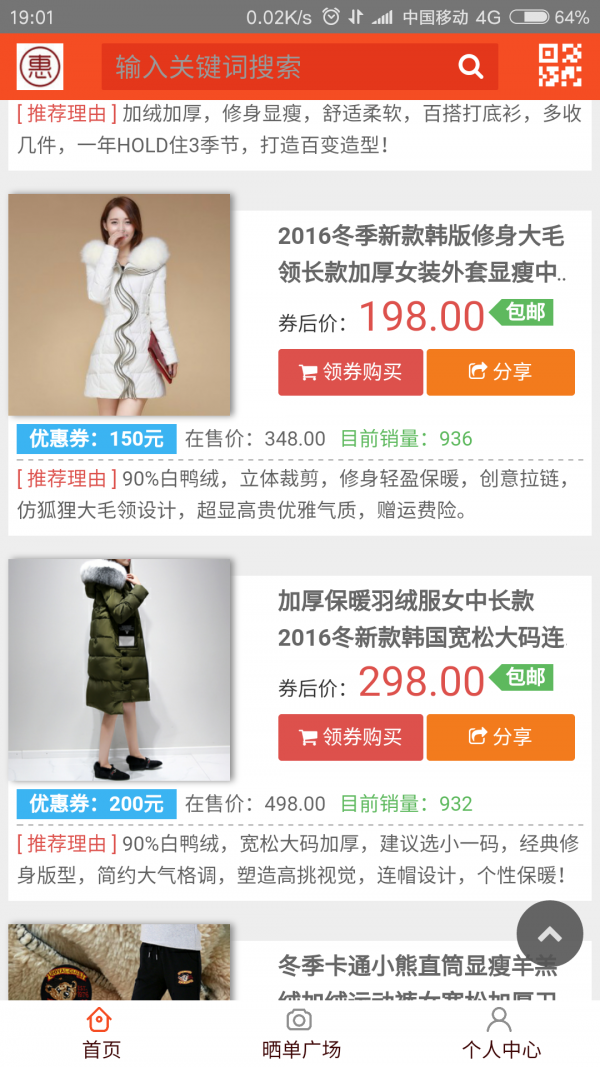Screen dimensions: 600x1067
Task: Open the 个人中心 tab
Action: 500,1033
